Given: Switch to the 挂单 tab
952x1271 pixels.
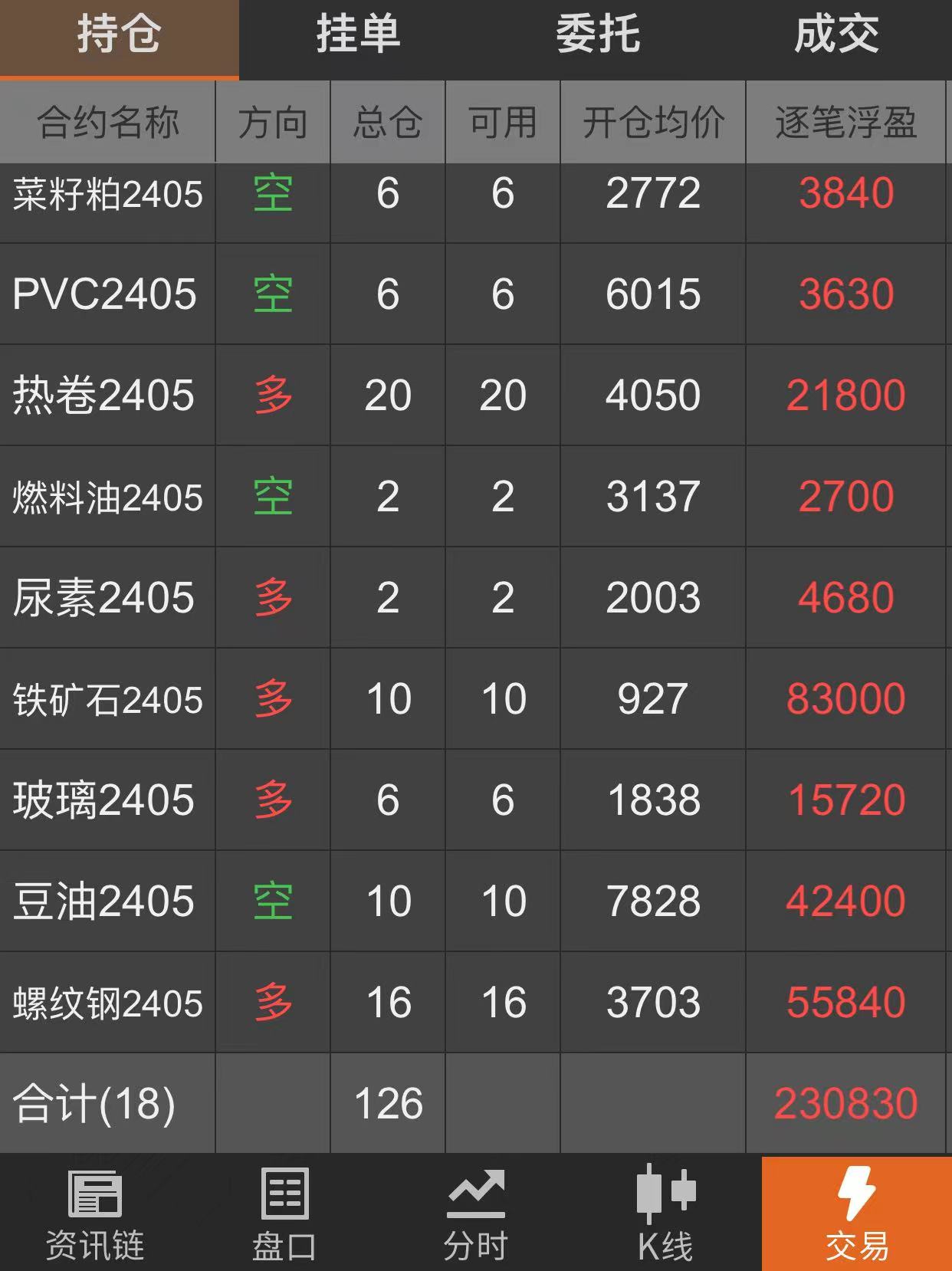Looking at the screenshot, I should tap(358, 35).
